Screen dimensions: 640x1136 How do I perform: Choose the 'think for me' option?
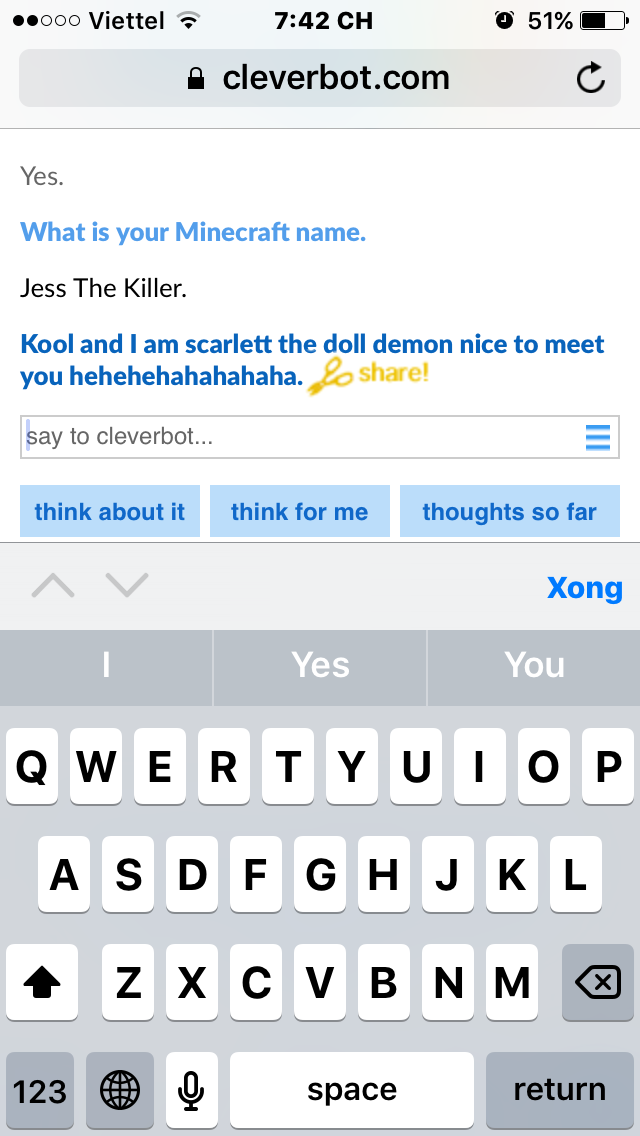pyautogui.click(x=300, y=512)
